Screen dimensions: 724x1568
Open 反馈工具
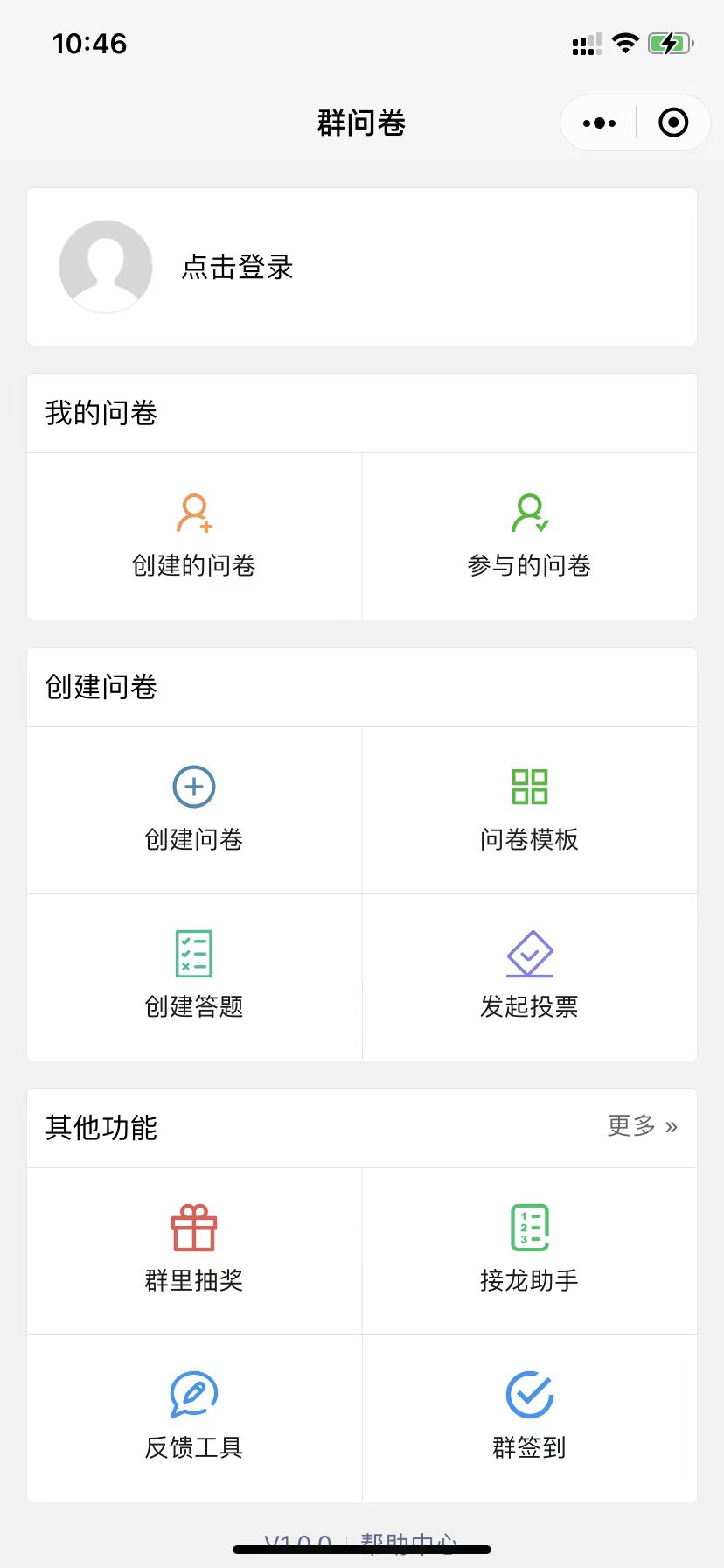tap(194, 1418)
